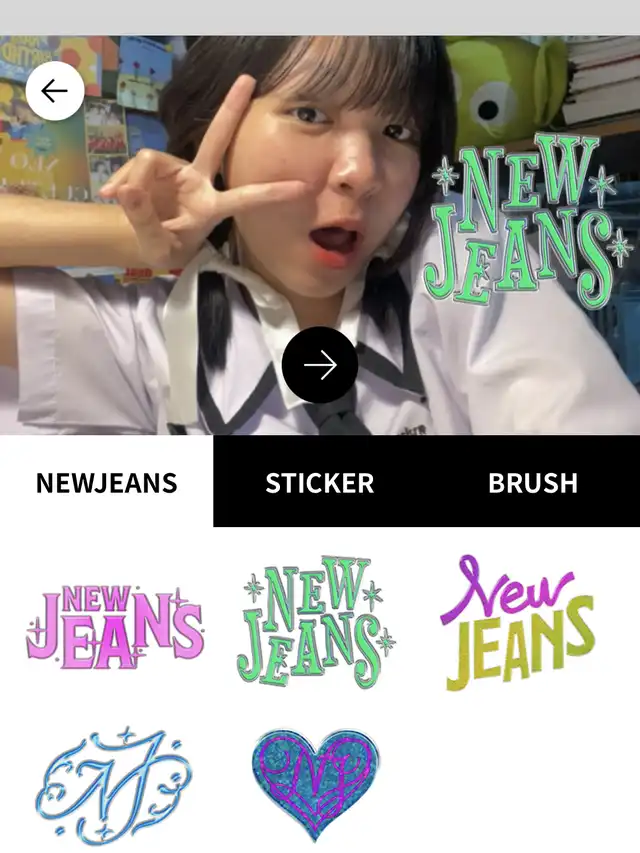Go back using the arrow icon
This screenshot has width=640, height=853.
point(55,91)
